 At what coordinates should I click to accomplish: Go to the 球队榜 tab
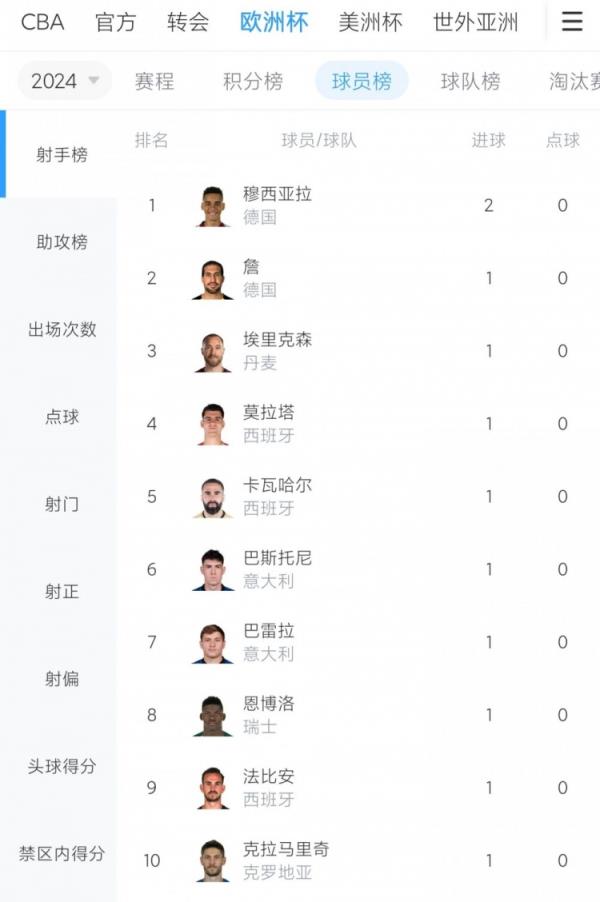[470, 81]
